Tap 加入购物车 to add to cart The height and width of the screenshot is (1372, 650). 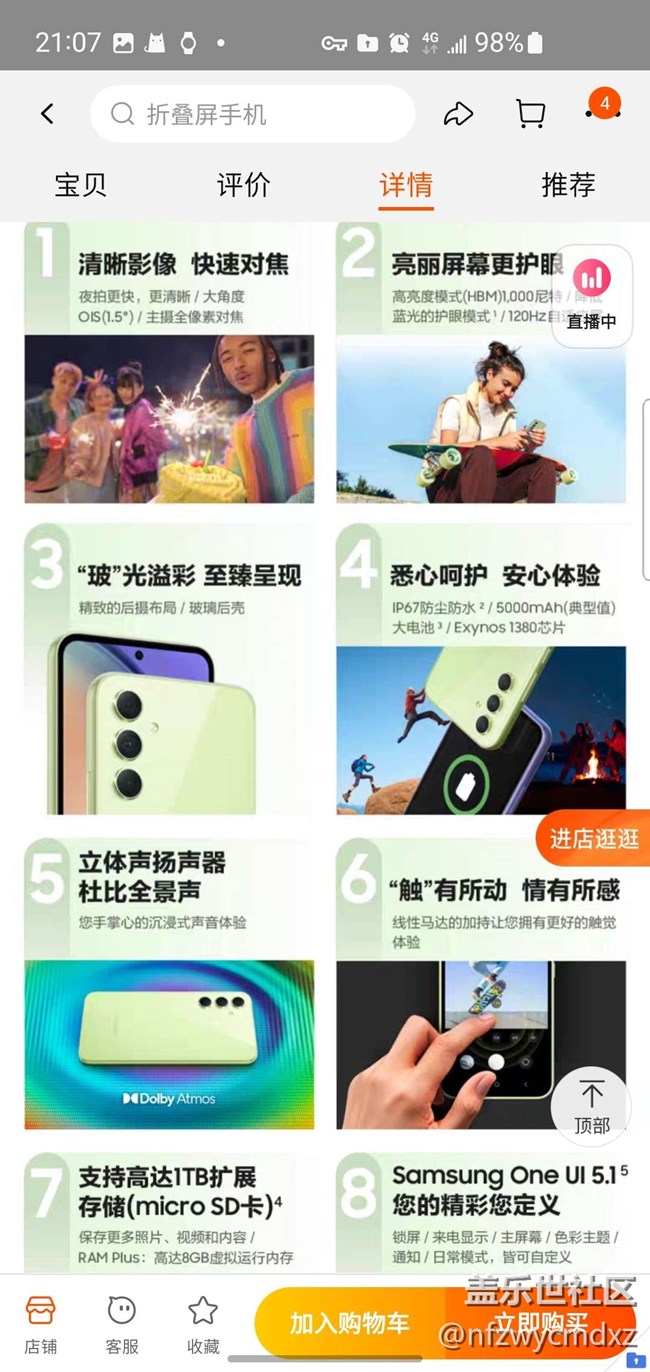(350, 1323)
